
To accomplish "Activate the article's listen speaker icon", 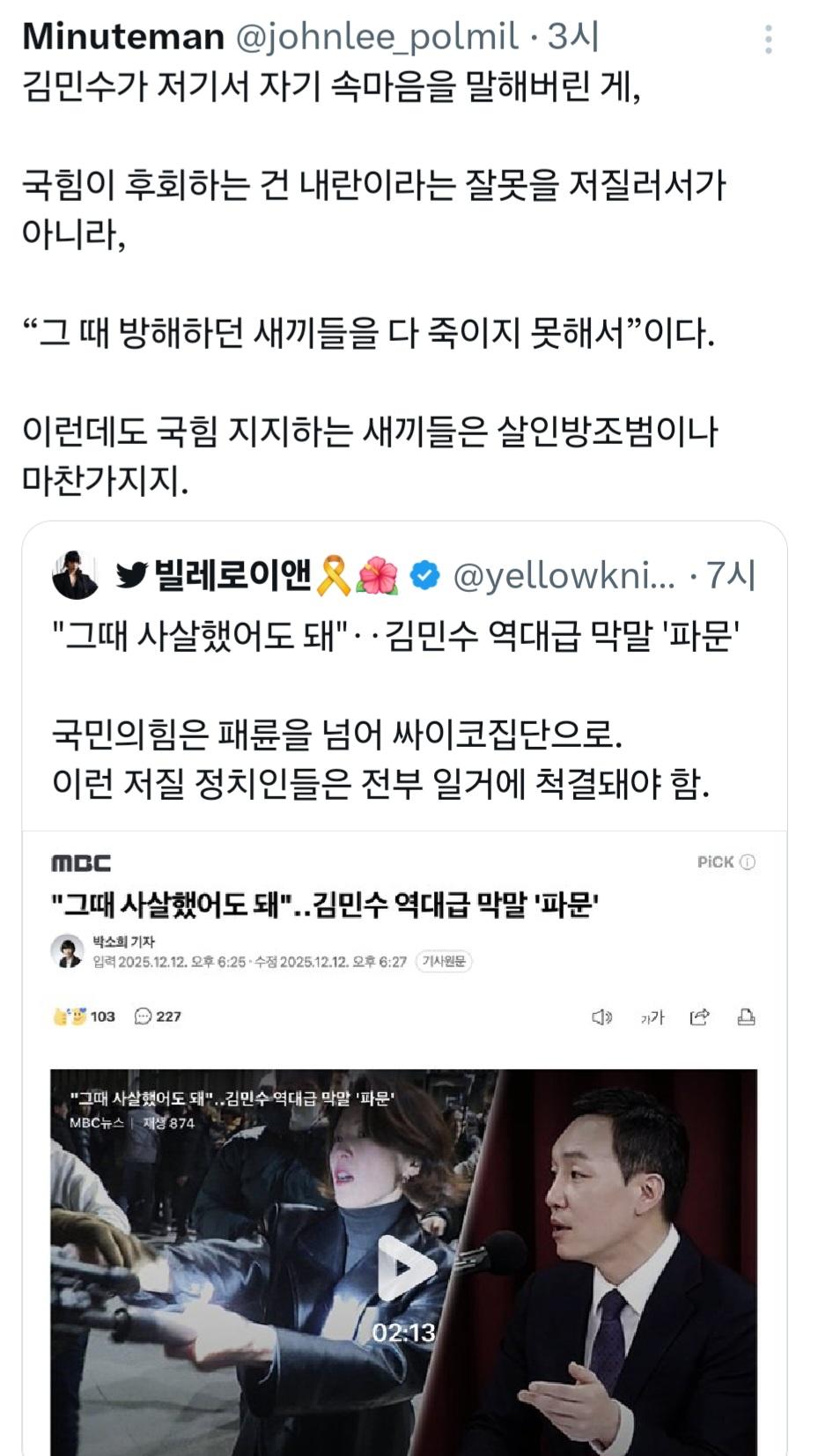I will pyautogui.click(x=602, y=1017).
